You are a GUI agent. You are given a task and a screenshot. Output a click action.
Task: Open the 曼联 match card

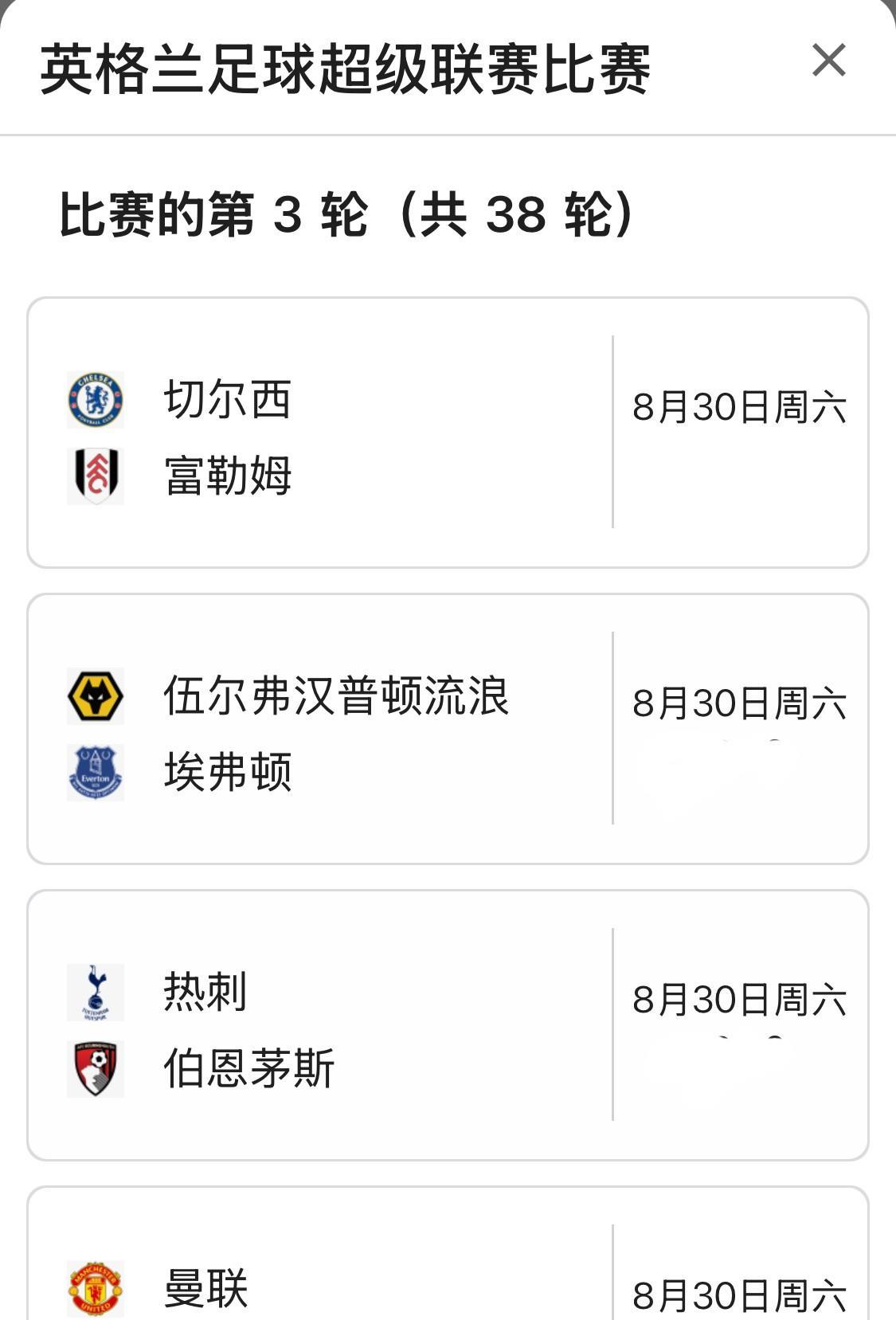[448, 1253]
